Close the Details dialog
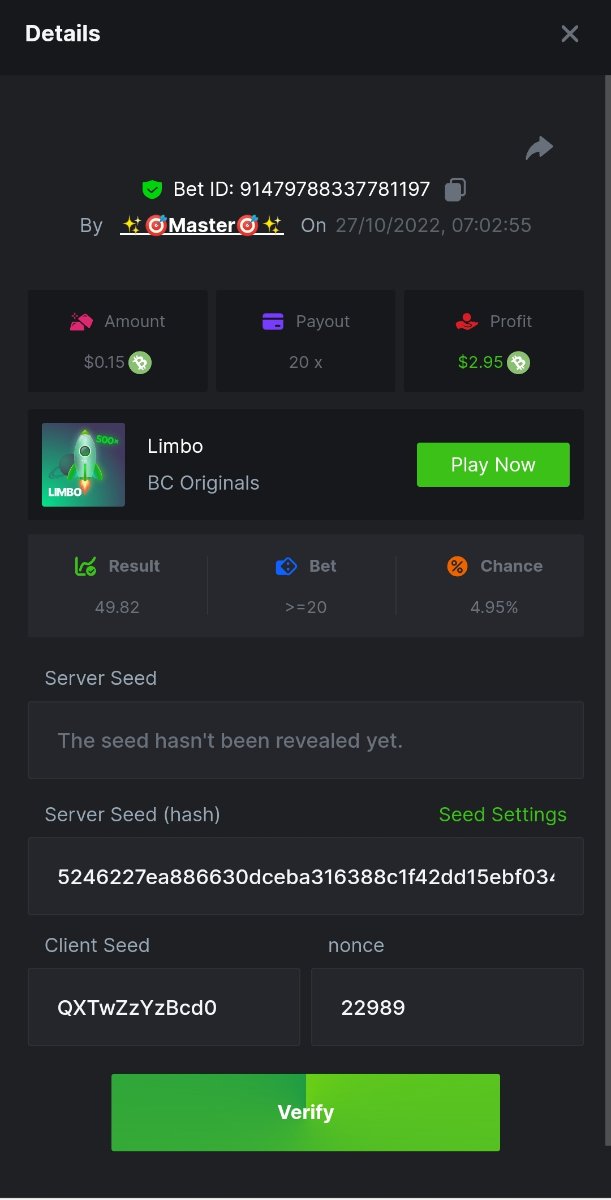This screenshot has height=1200, width=611. click(570, 34)
